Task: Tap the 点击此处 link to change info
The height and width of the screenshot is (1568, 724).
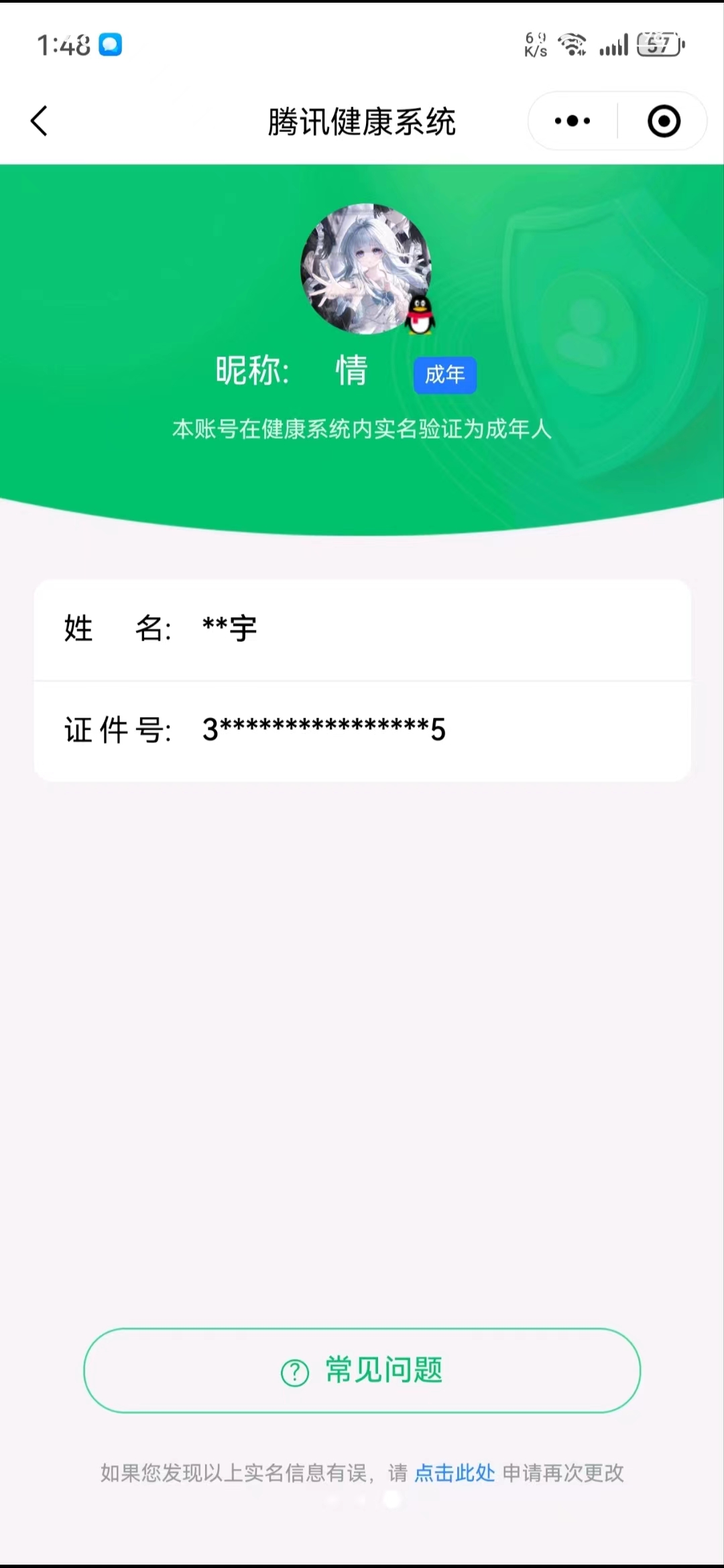Action: 455,1472
